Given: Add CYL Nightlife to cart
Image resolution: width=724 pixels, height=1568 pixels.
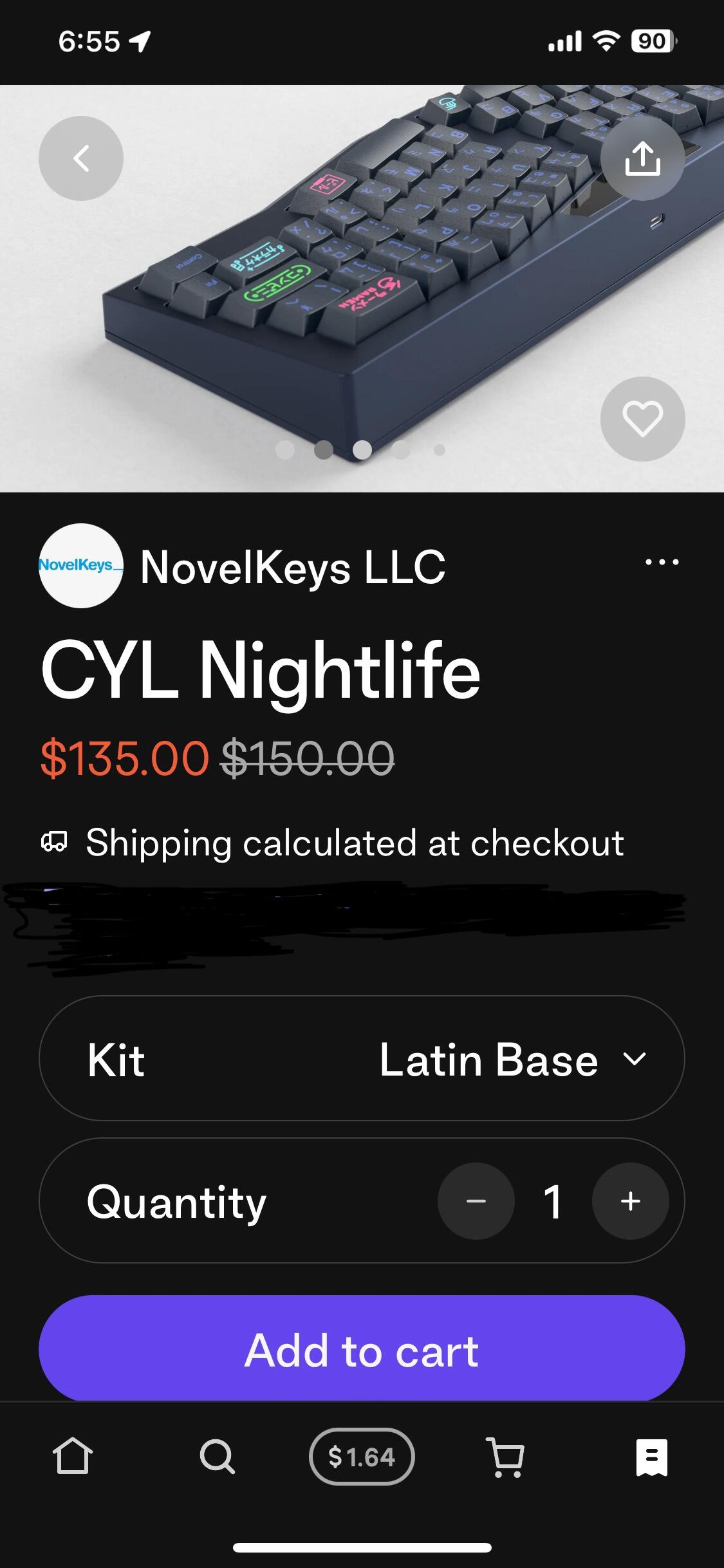Looking at the screenshot, I should pos(362,1349).
